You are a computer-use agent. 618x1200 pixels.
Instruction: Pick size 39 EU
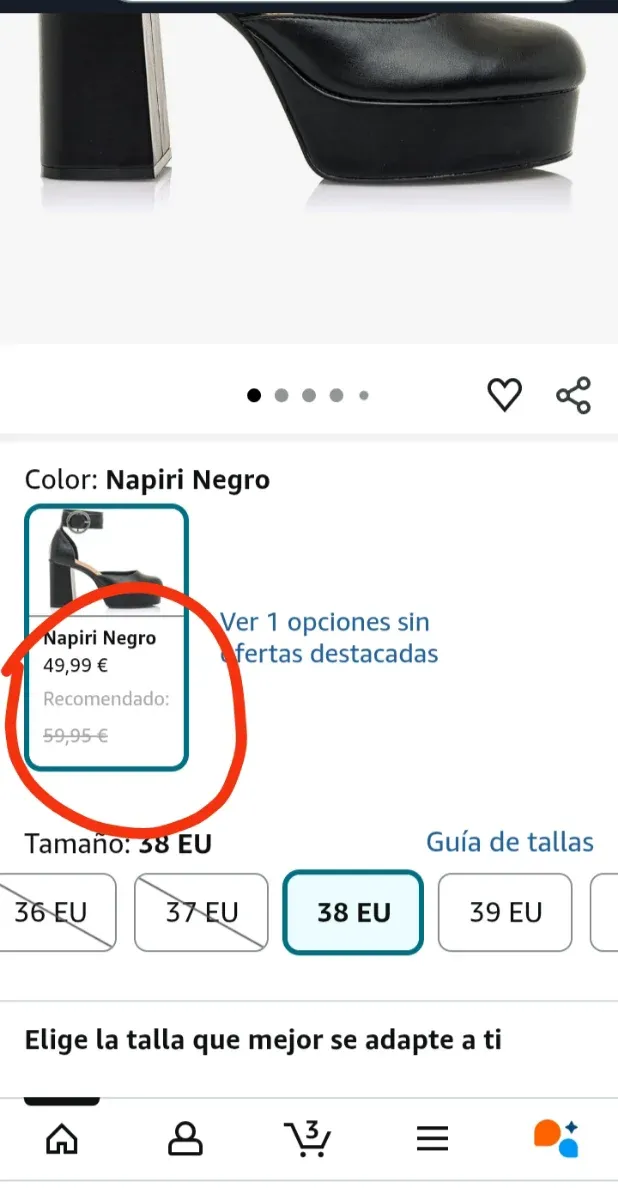pos(505,912)
